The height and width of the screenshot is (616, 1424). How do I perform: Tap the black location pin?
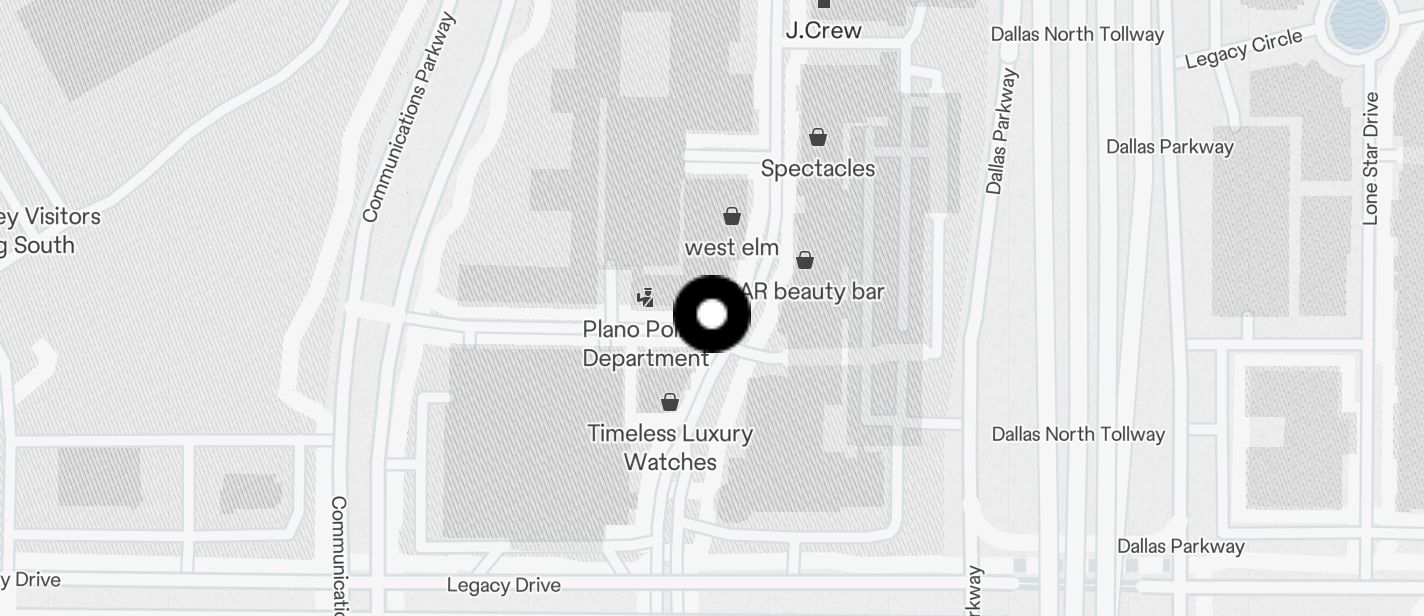click(x=712, y=315)
